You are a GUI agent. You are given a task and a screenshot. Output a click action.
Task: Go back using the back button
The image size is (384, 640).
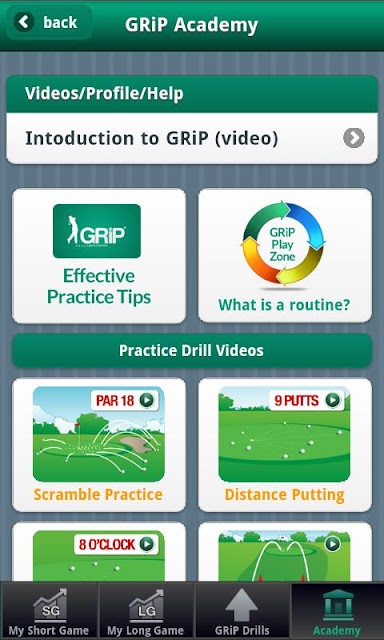[x=49, y=22]
